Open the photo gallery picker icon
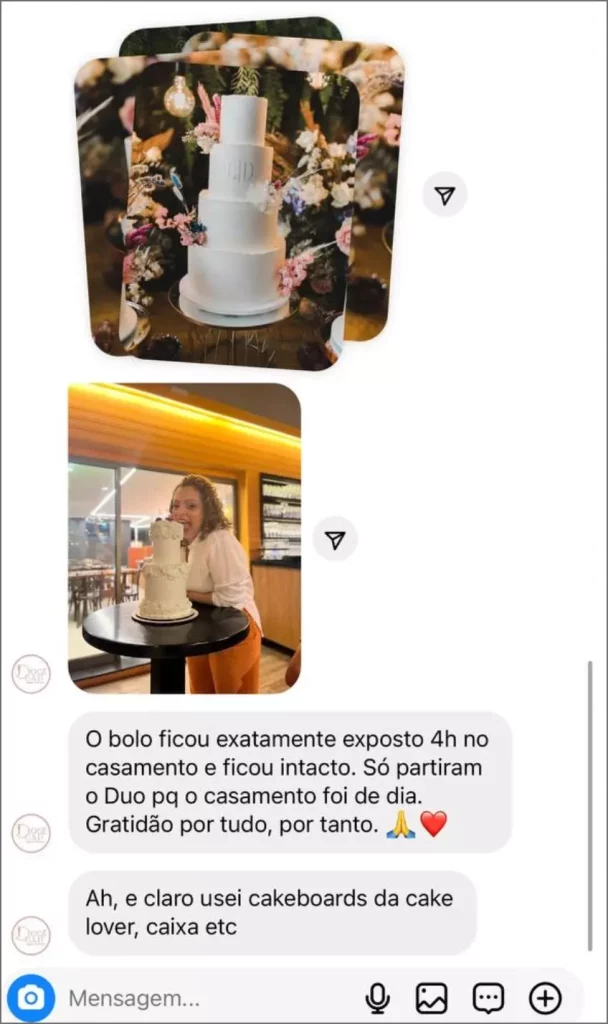 [x=431, y=997]
